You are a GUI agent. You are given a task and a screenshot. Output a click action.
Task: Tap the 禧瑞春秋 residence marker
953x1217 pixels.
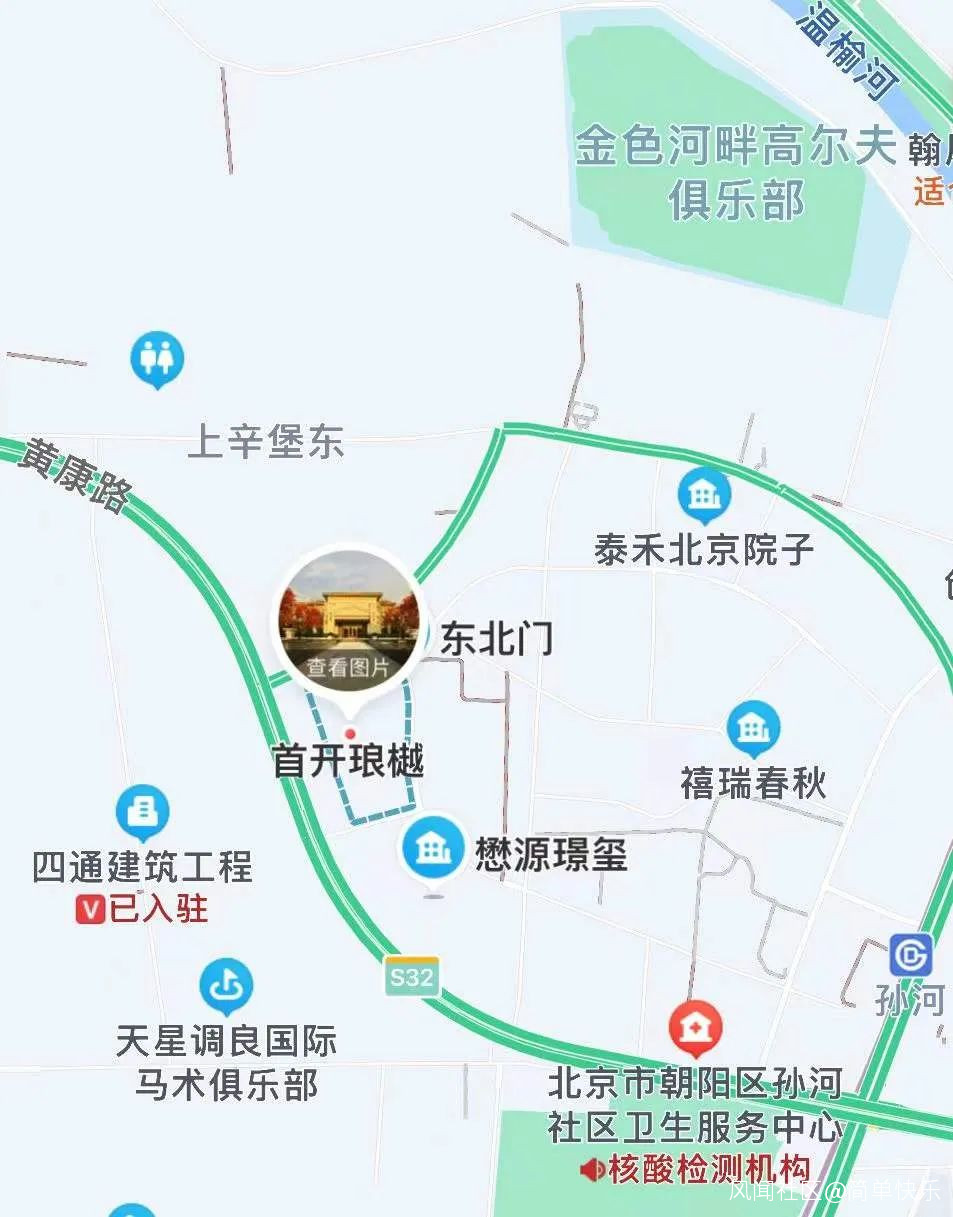tap(753, 728)
